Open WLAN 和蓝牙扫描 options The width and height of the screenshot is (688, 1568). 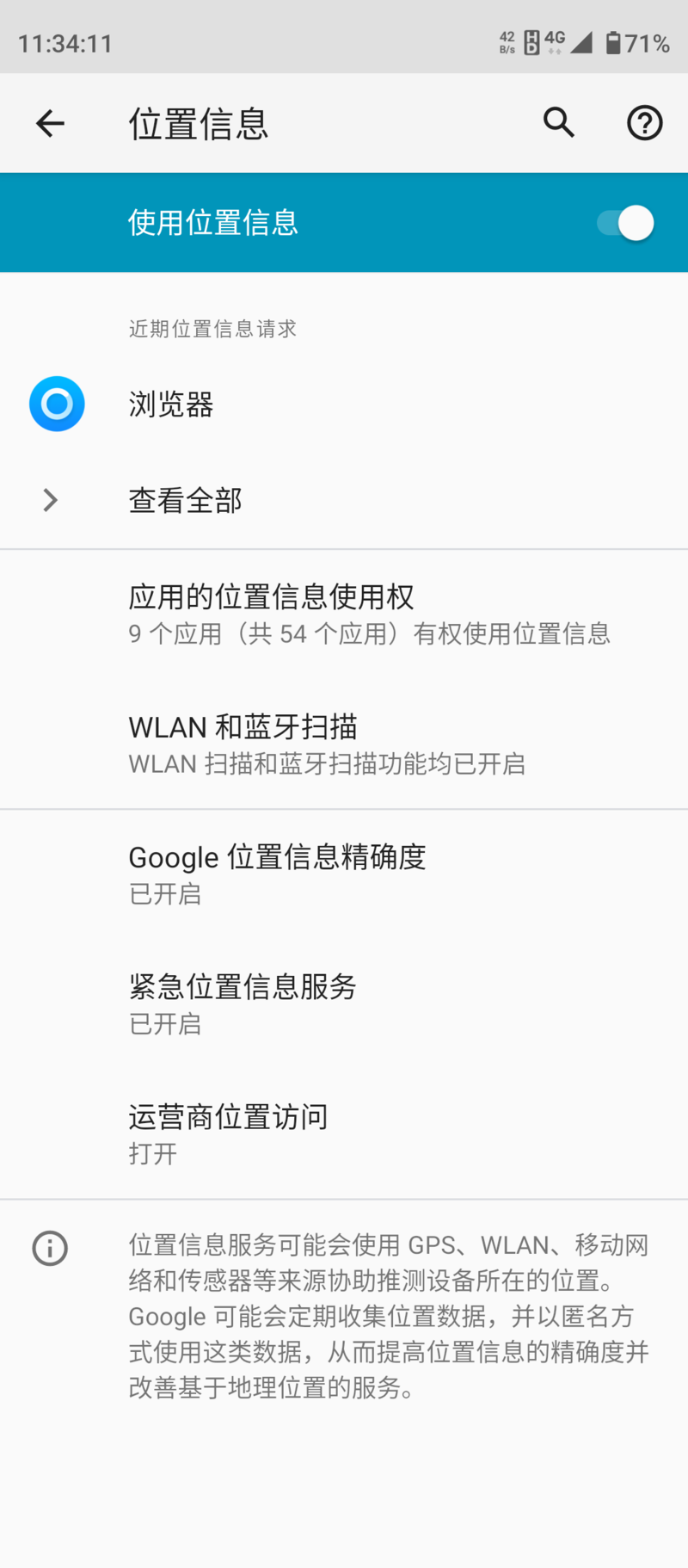[x=344, y=744]
